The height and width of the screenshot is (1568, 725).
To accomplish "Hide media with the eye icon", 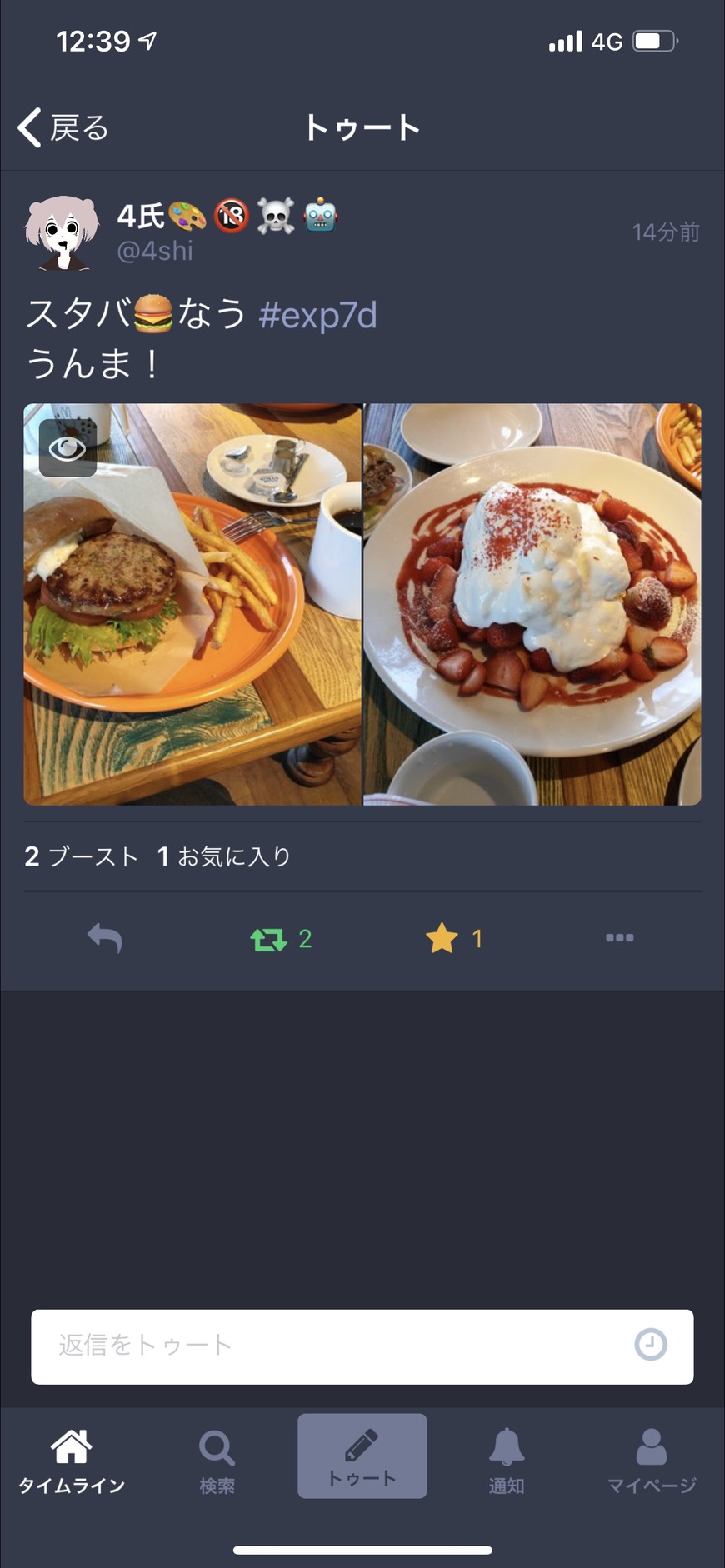I will tap(67, 448).
